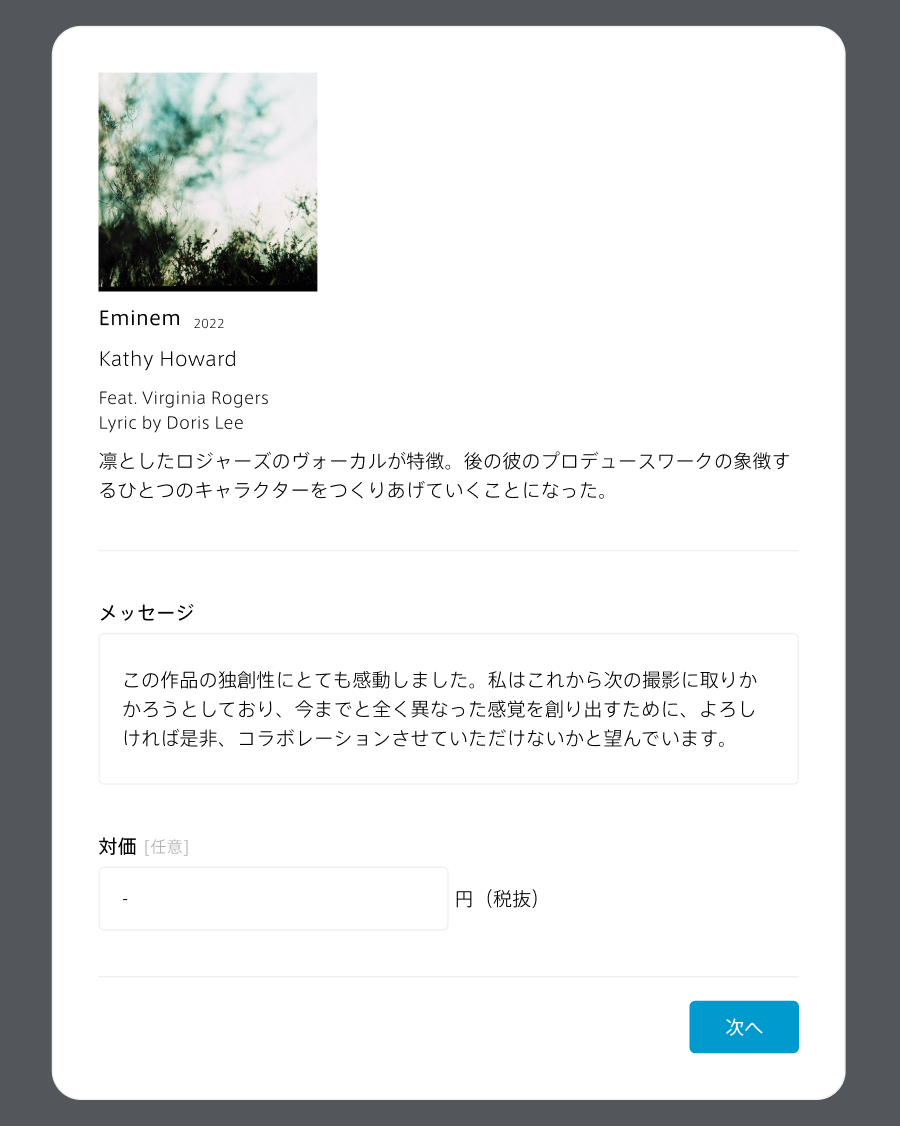Proceed with the 次へ button
The image size is (900, 1126).
(x=743, y=1027)
